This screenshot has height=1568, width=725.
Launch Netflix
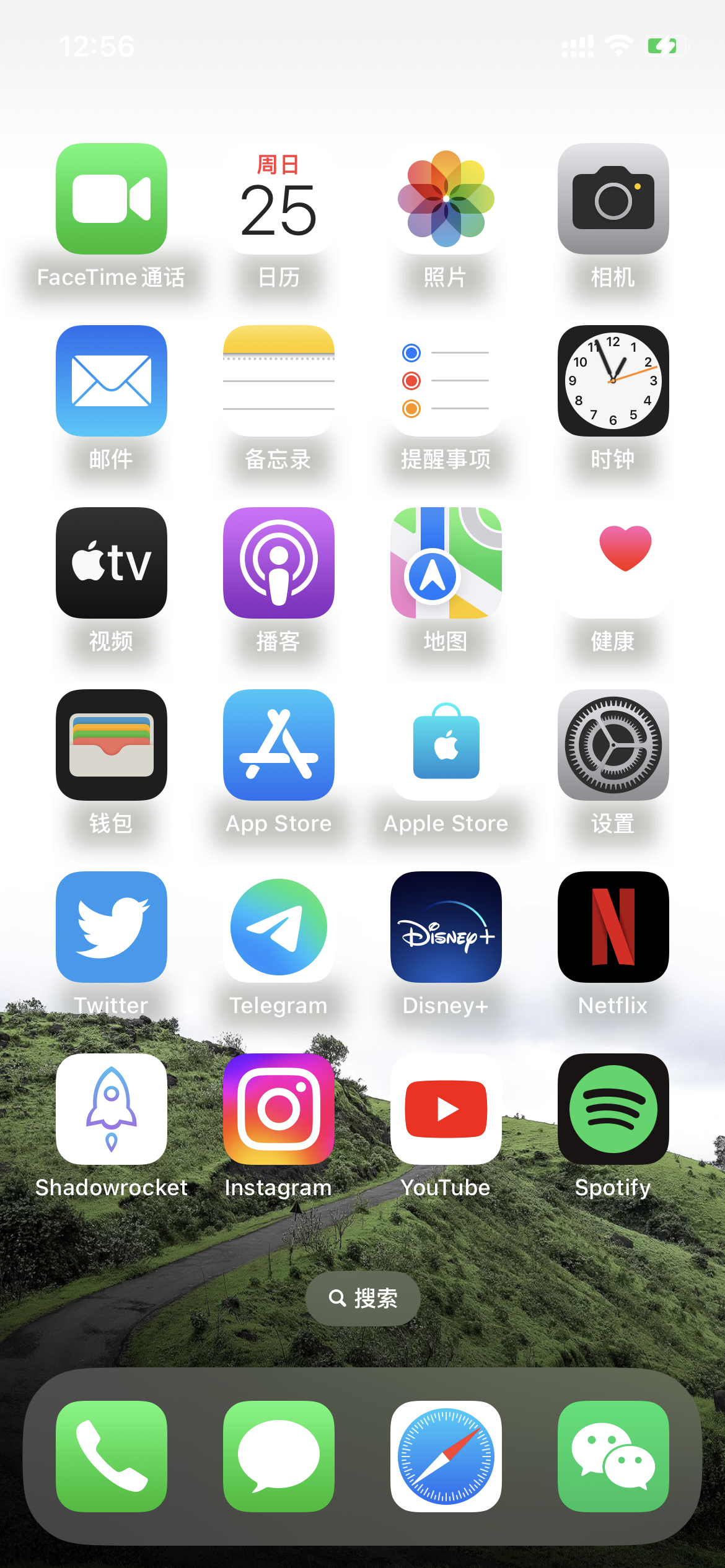click(613, 927)
